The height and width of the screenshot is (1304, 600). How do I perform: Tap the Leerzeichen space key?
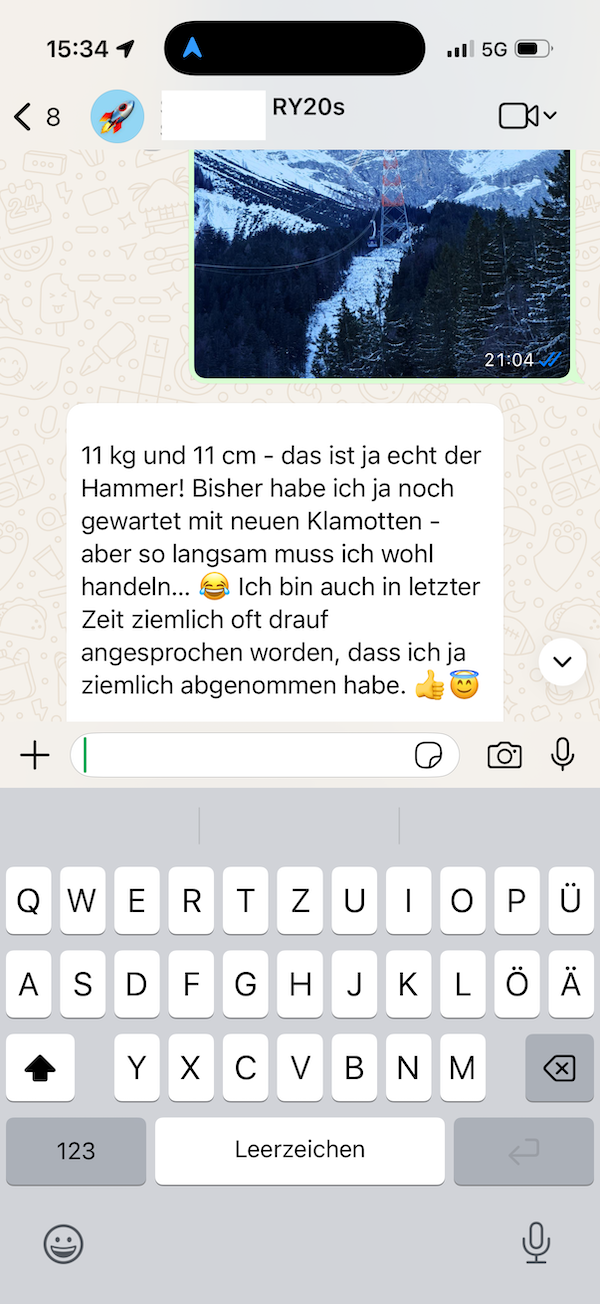coord(300,1151)
